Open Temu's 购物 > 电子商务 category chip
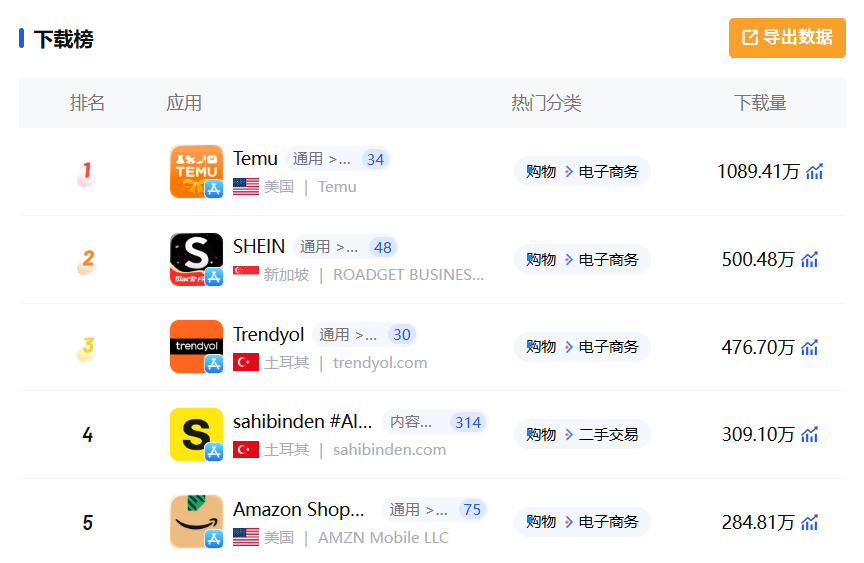The image size is (864, 563). tap(582, 172)
